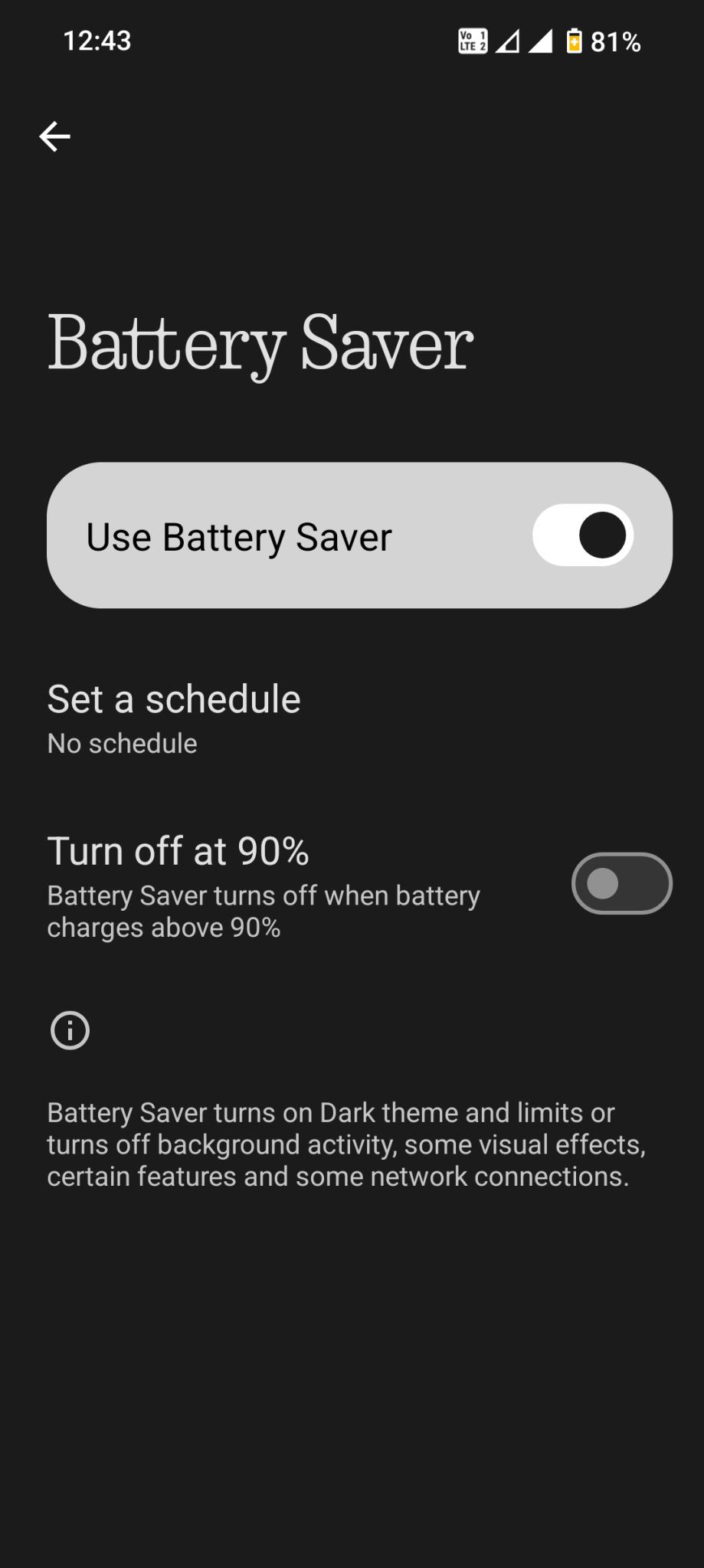Tap the back arrow to exit Battery Saver
The width and height of the screenshot is (704, 1568).
(x=54, y=136)
